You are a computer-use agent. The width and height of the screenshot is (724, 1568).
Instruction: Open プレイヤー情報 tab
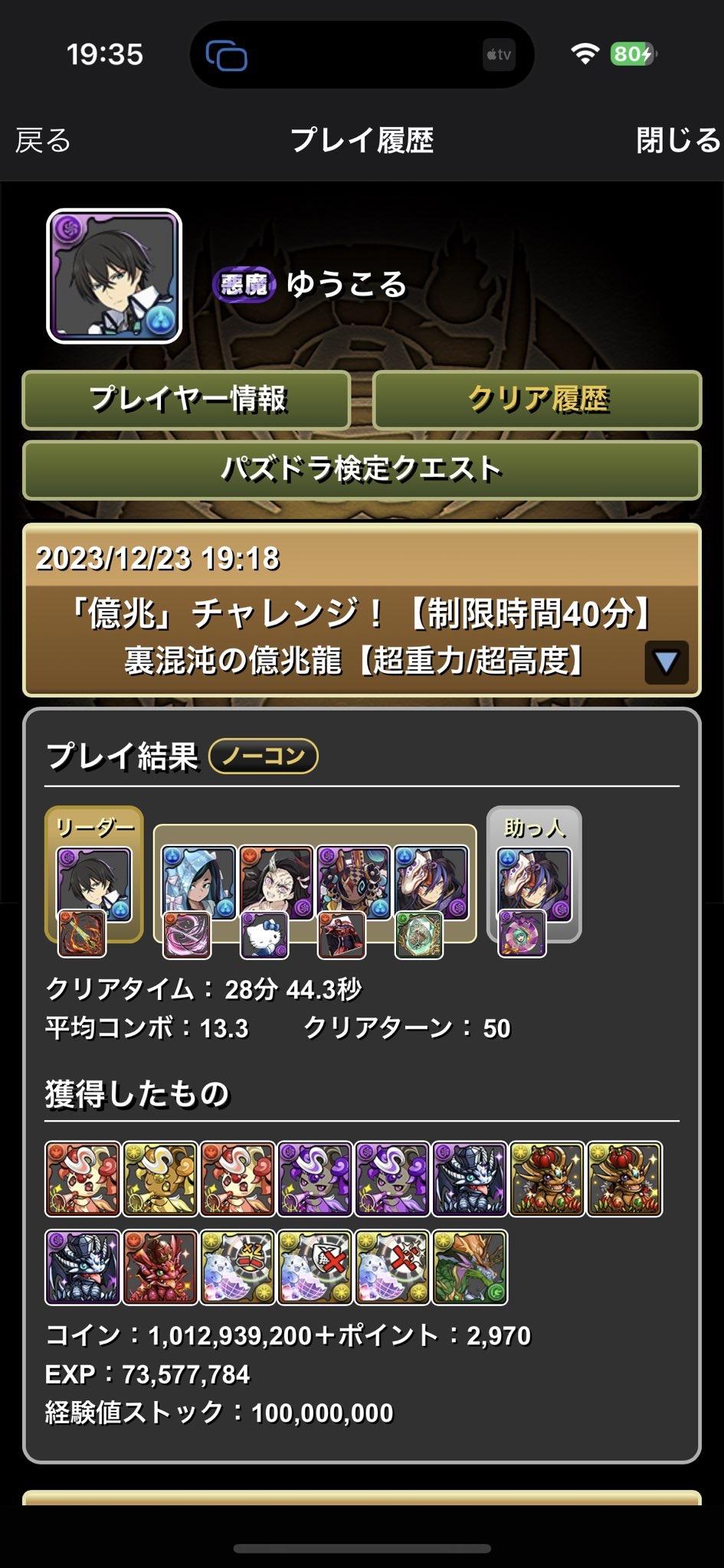pyautogui.click(x=187, y=400)
